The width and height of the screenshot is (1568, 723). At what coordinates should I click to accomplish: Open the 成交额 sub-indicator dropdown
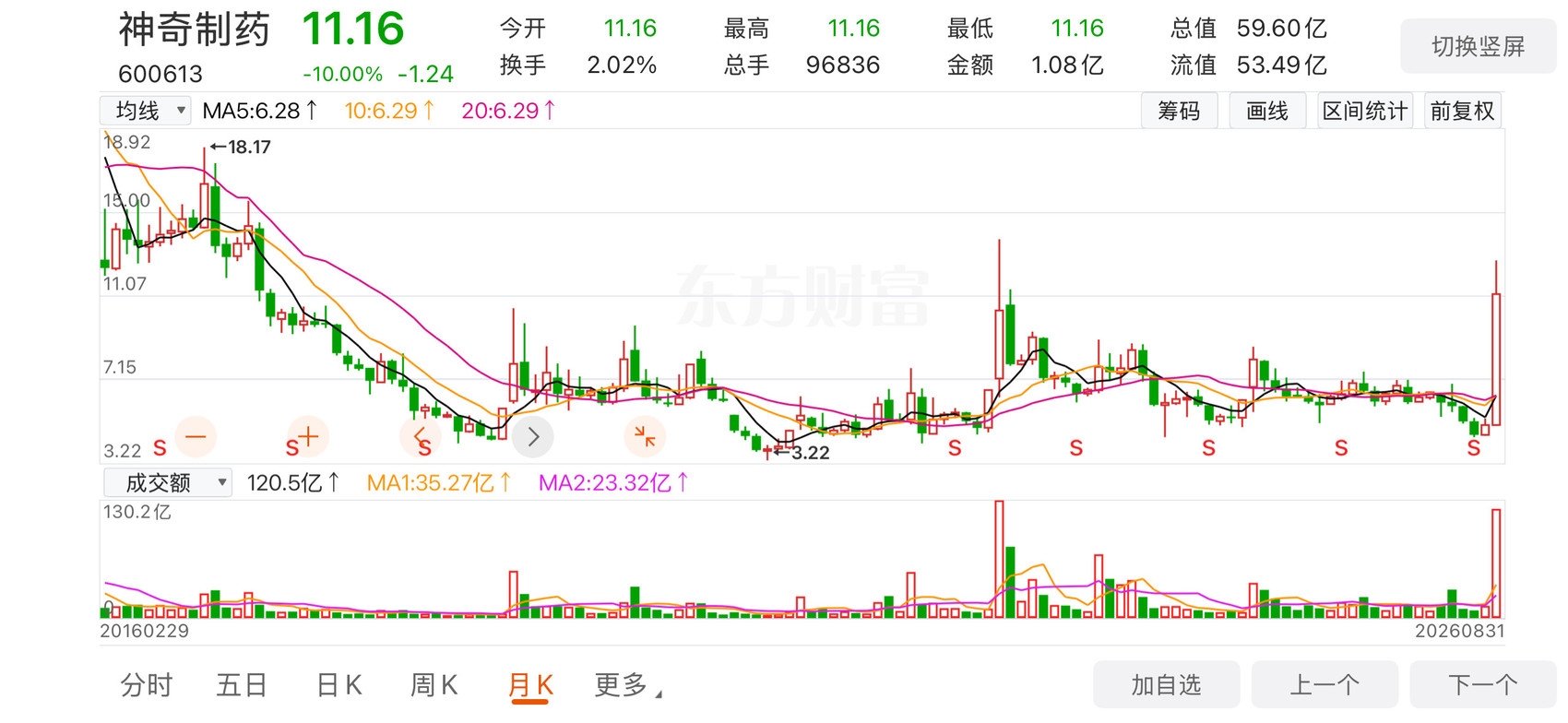tap(167, 482)
